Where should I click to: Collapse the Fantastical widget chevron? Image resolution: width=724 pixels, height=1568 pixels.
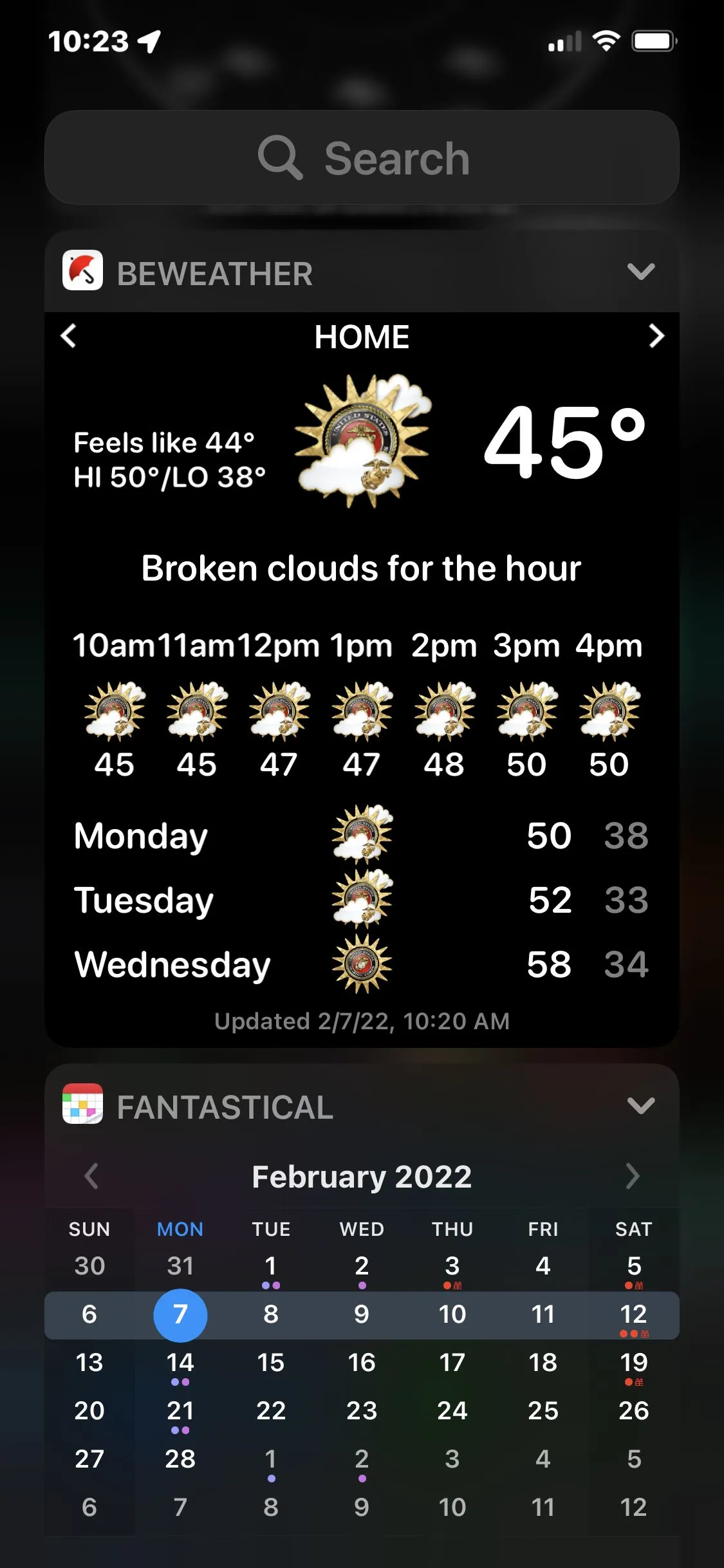640,1106
